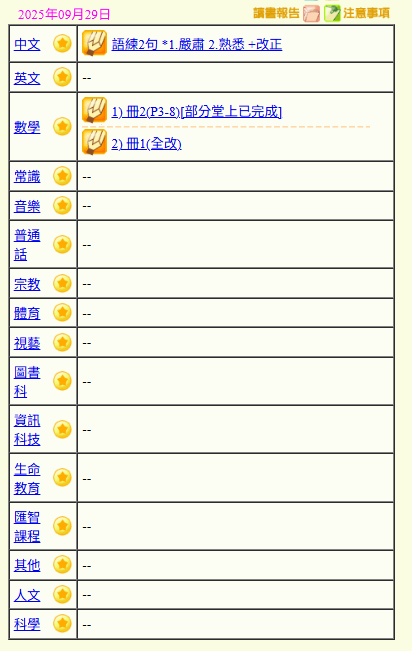This screenshot has height=651, width=412.
Task: Open math homework 冊1(全改) link
Action: (x=147, y=144)
